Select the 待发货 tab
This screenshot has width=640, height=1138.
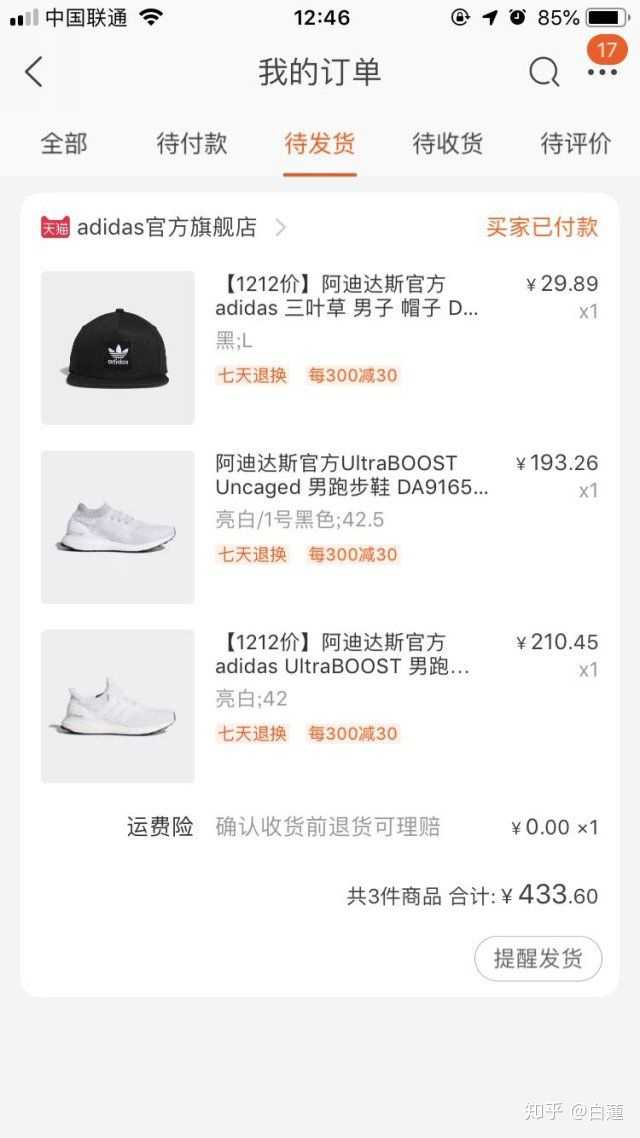tap(320, 143)
